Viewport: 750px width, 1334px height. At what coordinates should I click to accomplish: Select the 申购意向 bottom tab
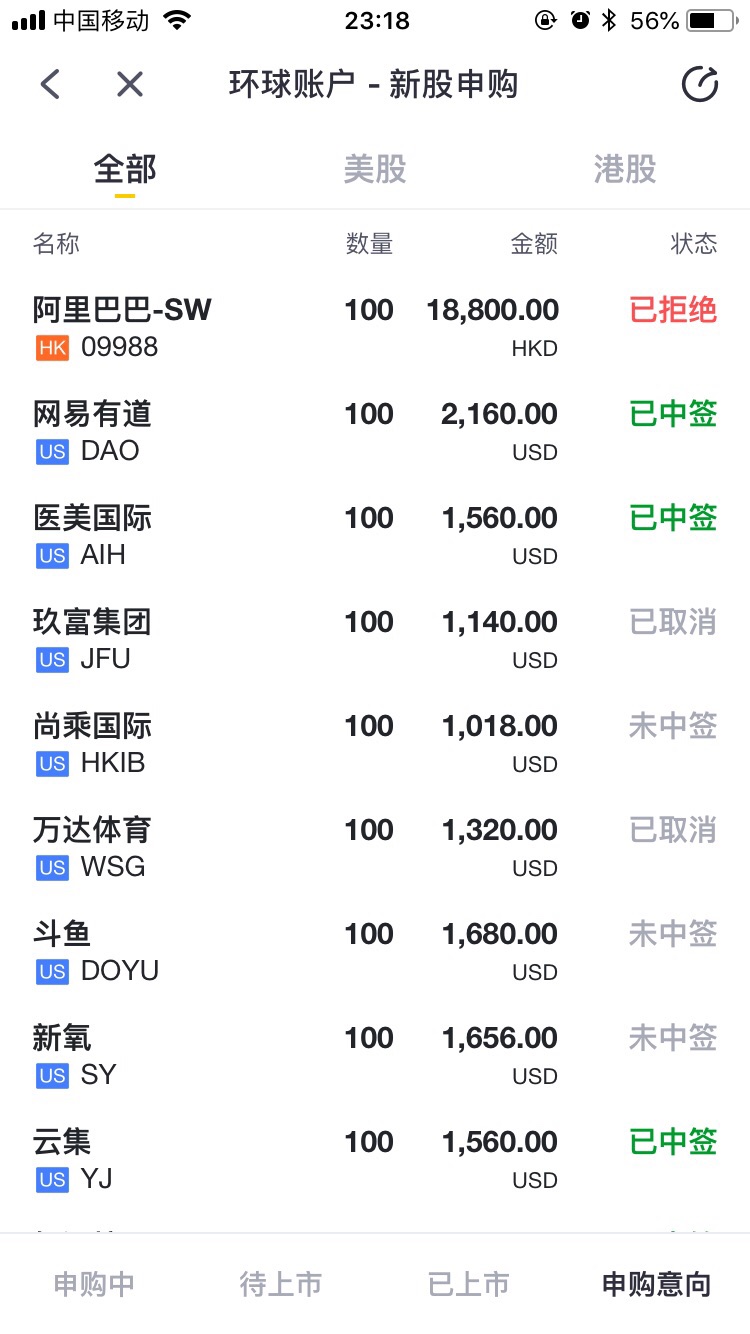[x=656, y=1284]
